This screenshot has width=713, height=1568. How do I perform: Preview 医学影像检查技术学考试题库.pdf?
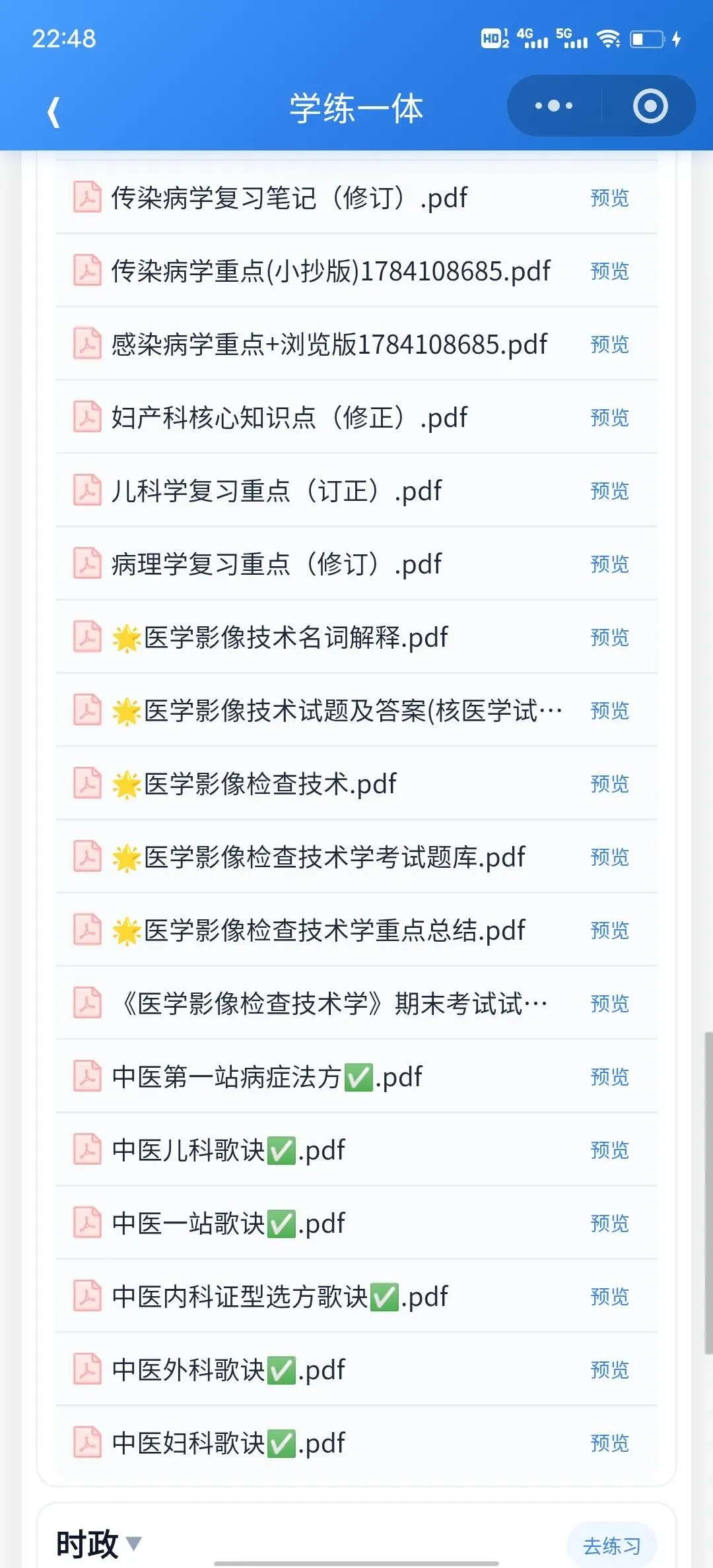tap(609, 857)
